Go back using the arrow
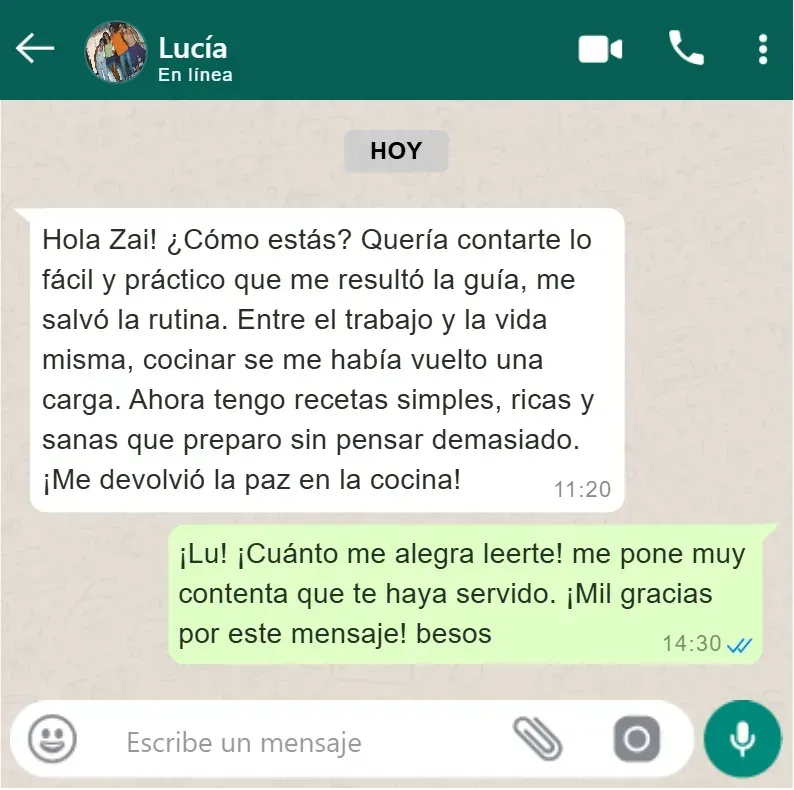Viewport: 794px width, 790px height. pos(35,48)
